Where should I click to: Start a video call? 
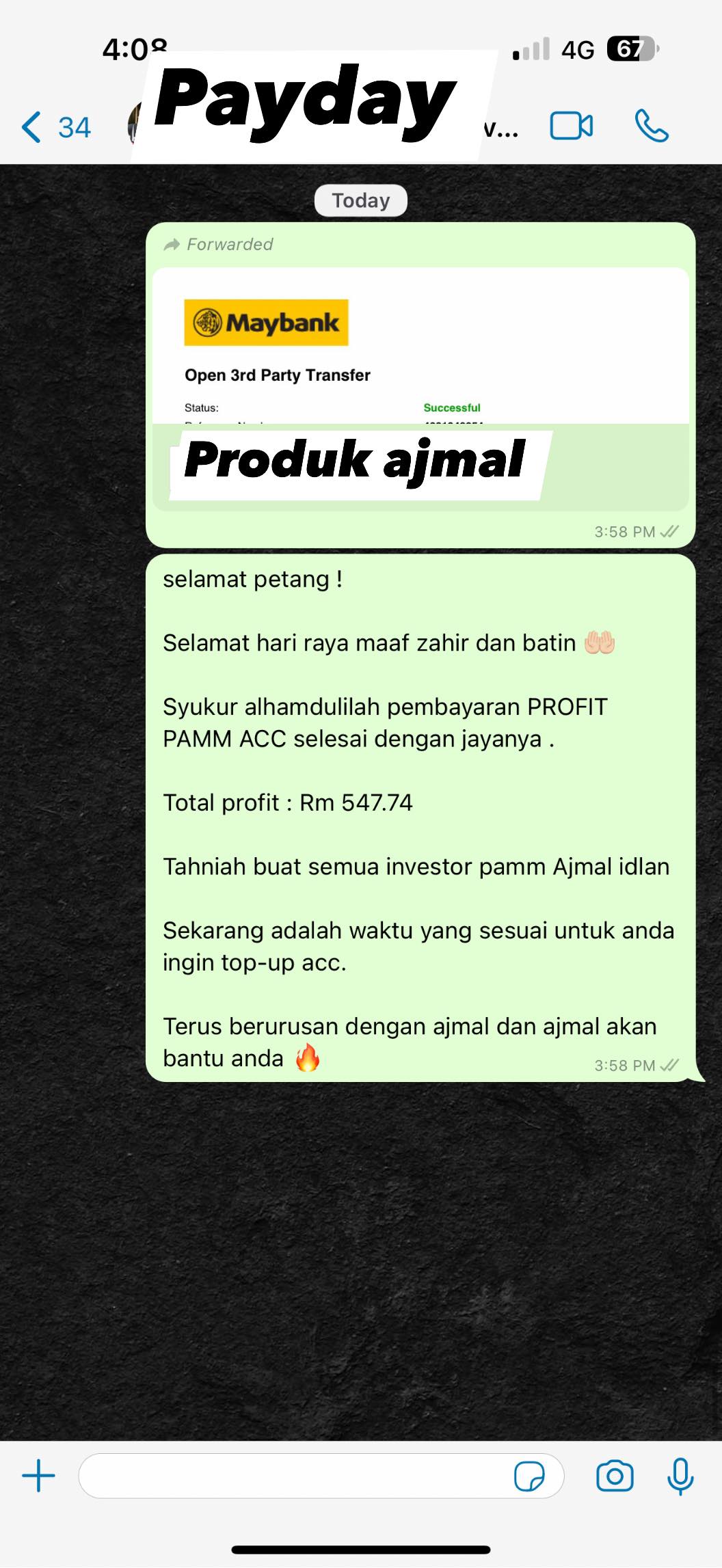click(x=571, y=126)
